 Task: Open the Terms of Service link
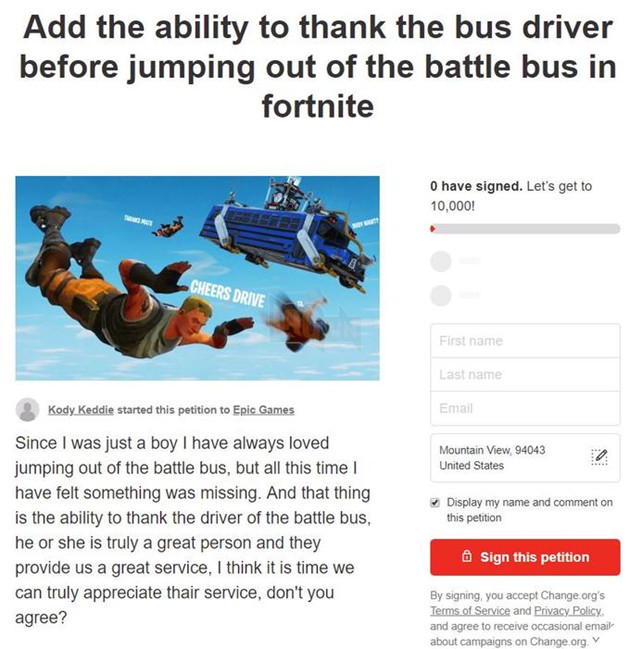pos(468,609)
